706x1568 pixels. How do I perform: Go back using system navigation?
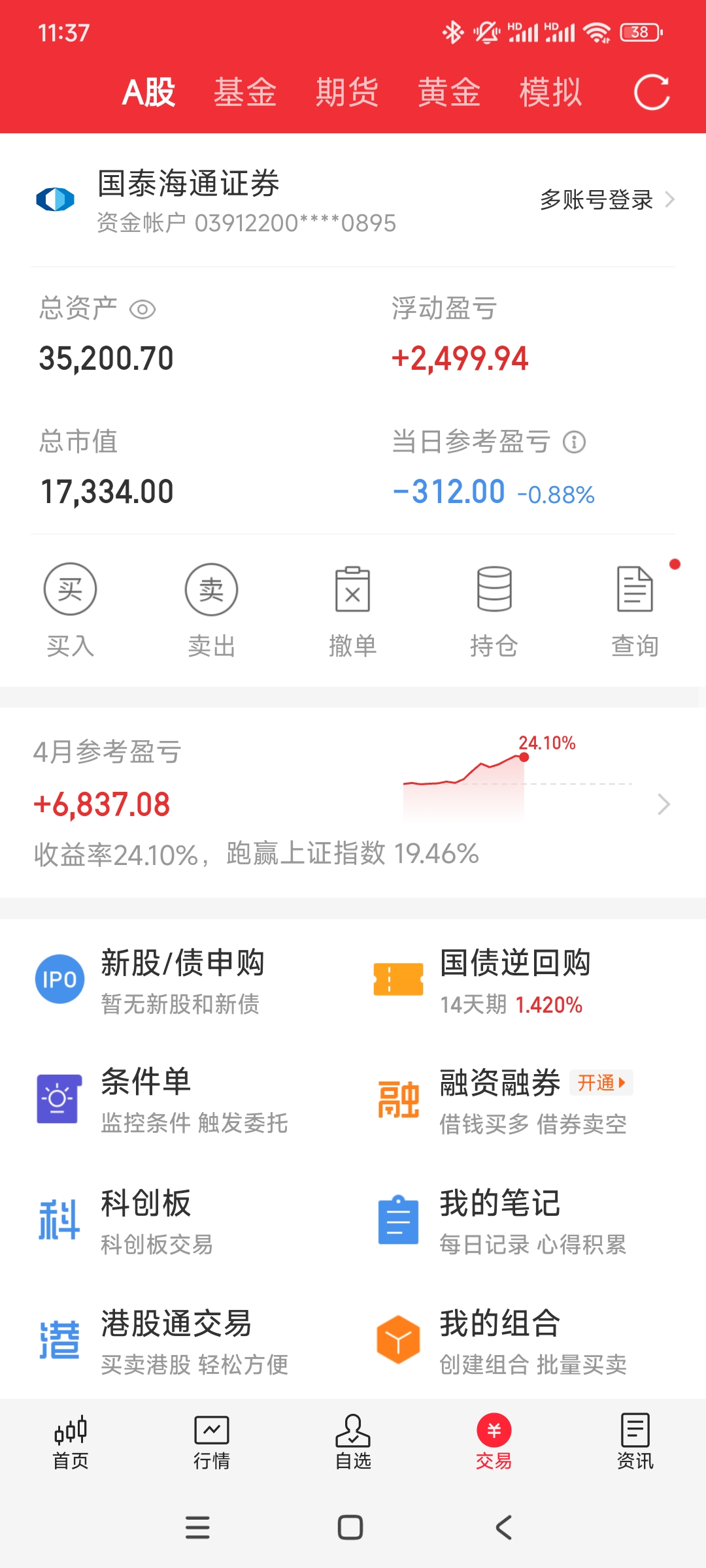pos(503,1527)
